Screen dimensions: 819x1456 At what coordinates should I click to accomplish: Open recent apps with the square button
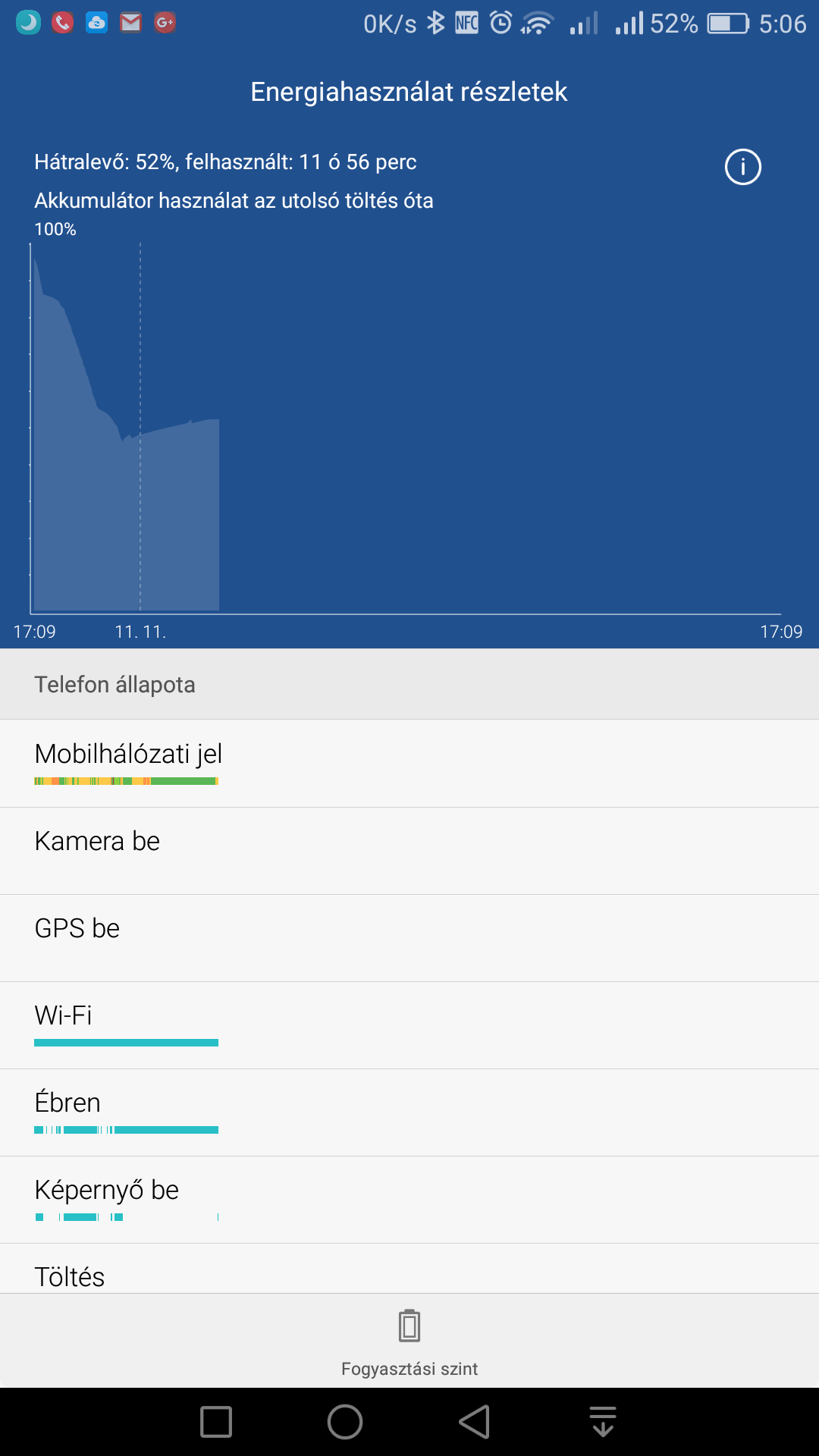click(x=216, y=1422)
